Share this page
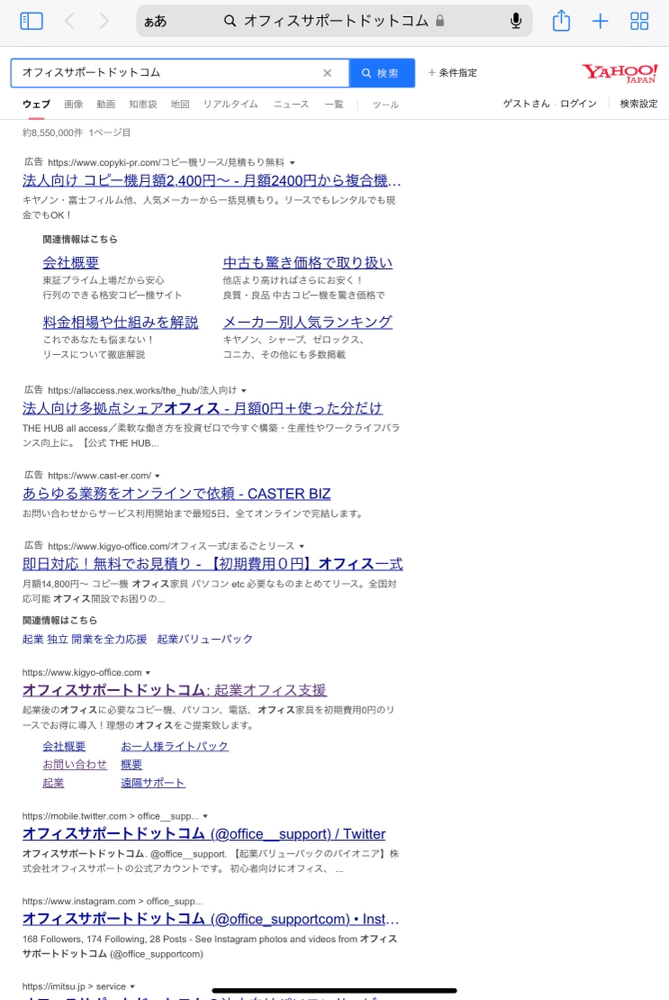Viewport: 669px width, 1000px height. pos(561,20)
